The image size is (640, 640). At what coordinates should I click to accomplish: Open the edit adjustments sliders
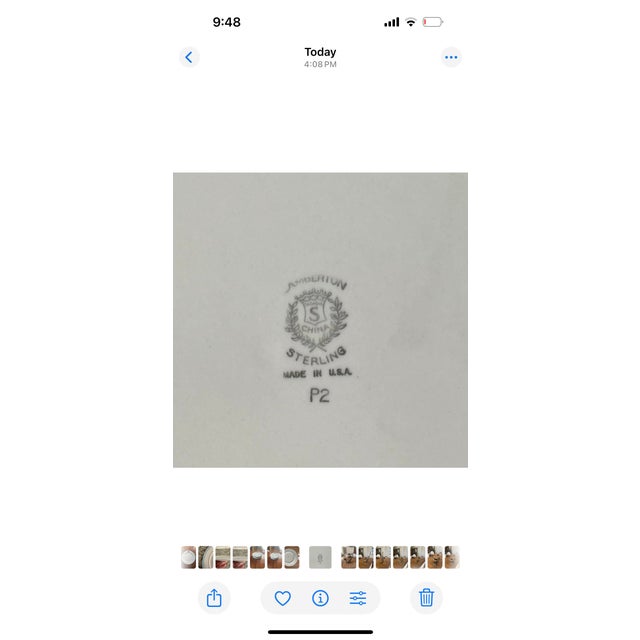358,598
